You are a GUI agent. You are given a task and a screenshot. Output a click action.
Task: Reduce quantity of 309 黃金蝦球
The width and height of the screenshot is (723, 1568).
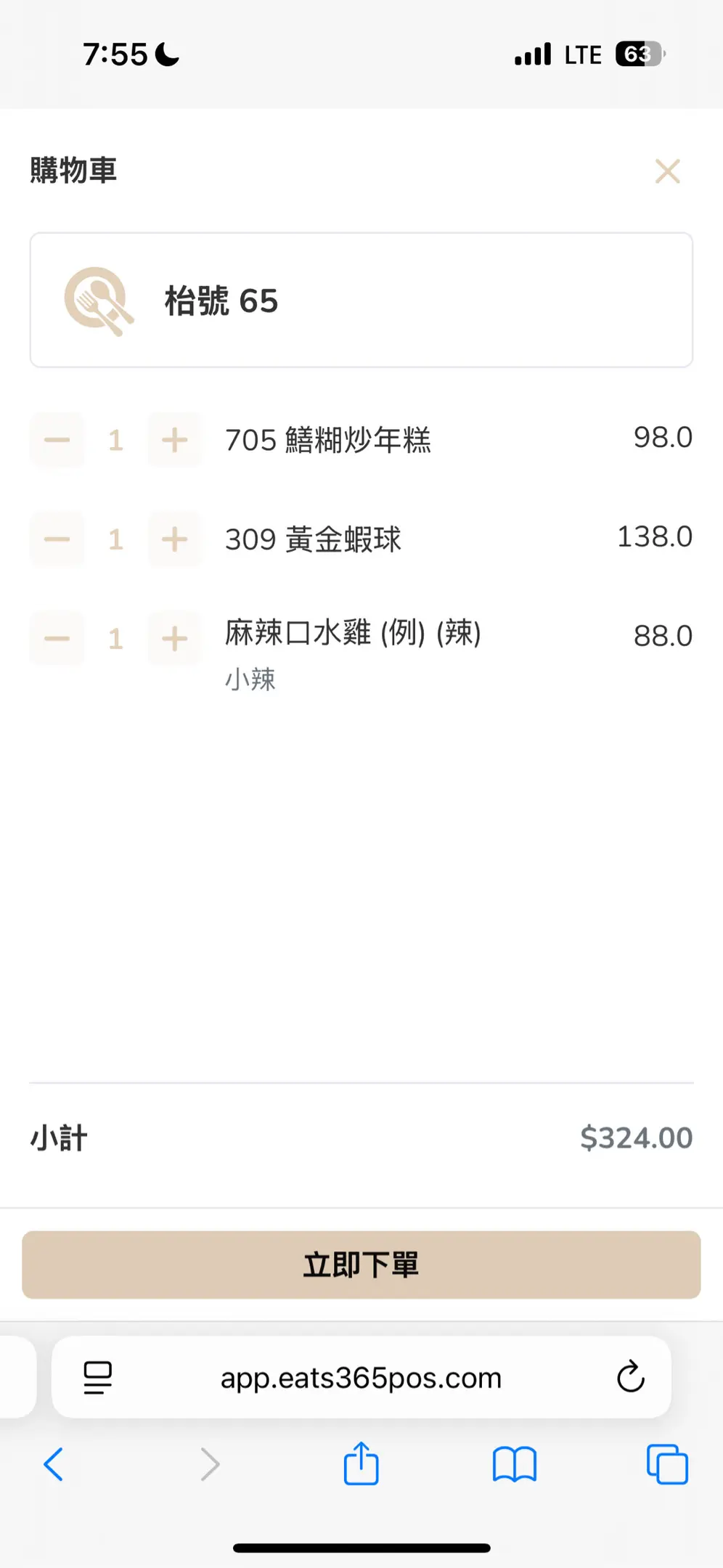(x=57, y=539)
